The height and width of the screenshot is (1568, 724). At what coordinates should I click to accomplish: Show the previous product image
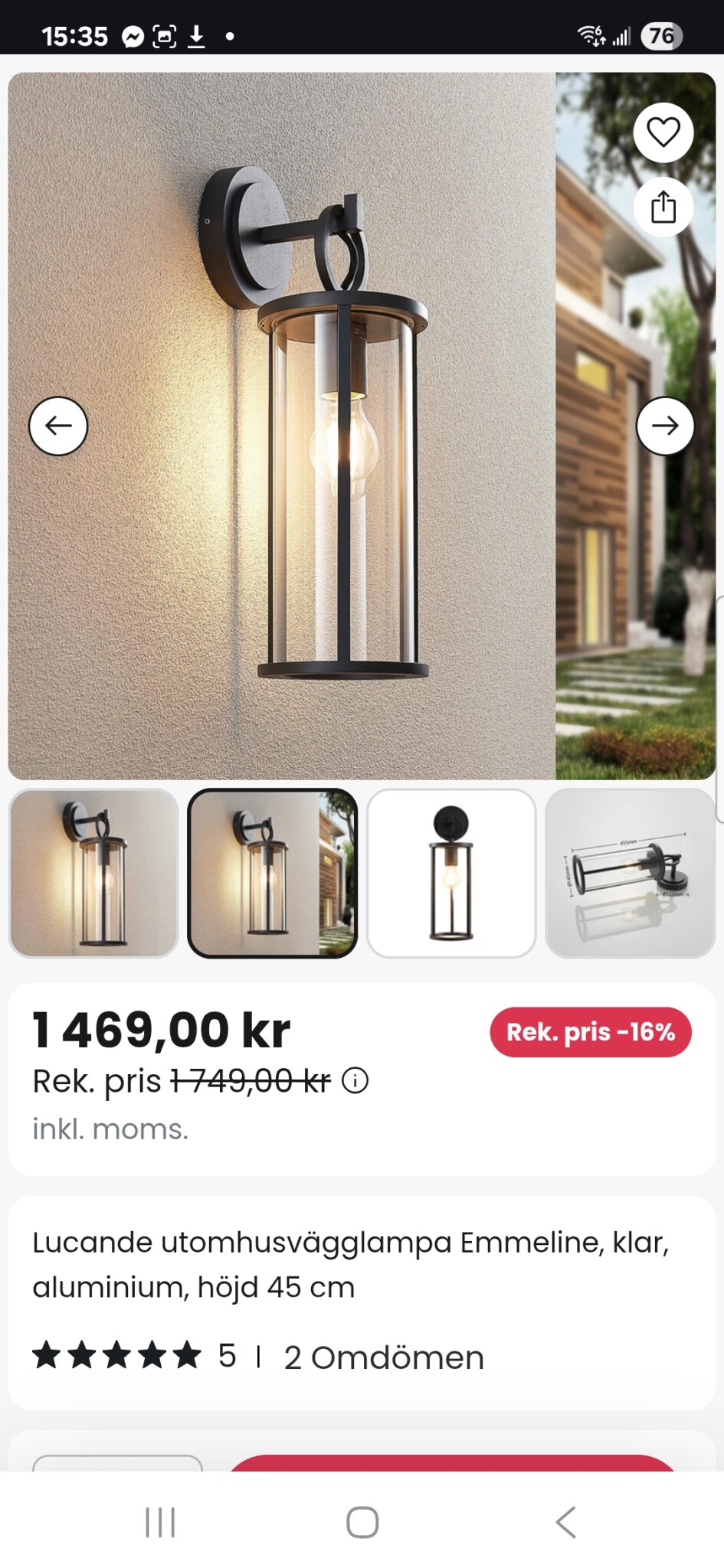[x=58, y=426]
